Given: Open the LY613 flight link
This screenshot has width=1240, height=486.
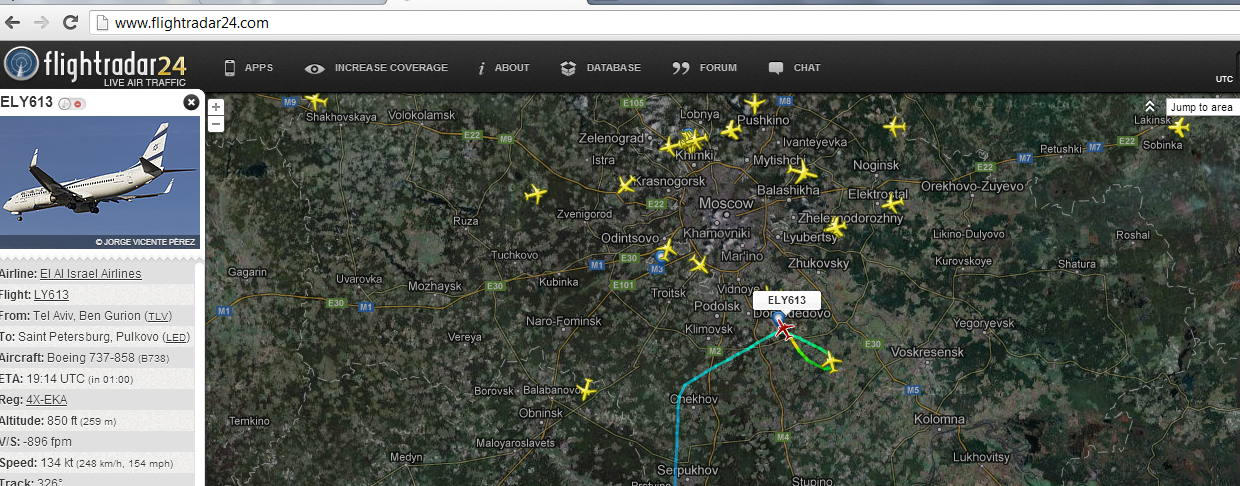Looking at the screenshot, I should coord(51,295).
